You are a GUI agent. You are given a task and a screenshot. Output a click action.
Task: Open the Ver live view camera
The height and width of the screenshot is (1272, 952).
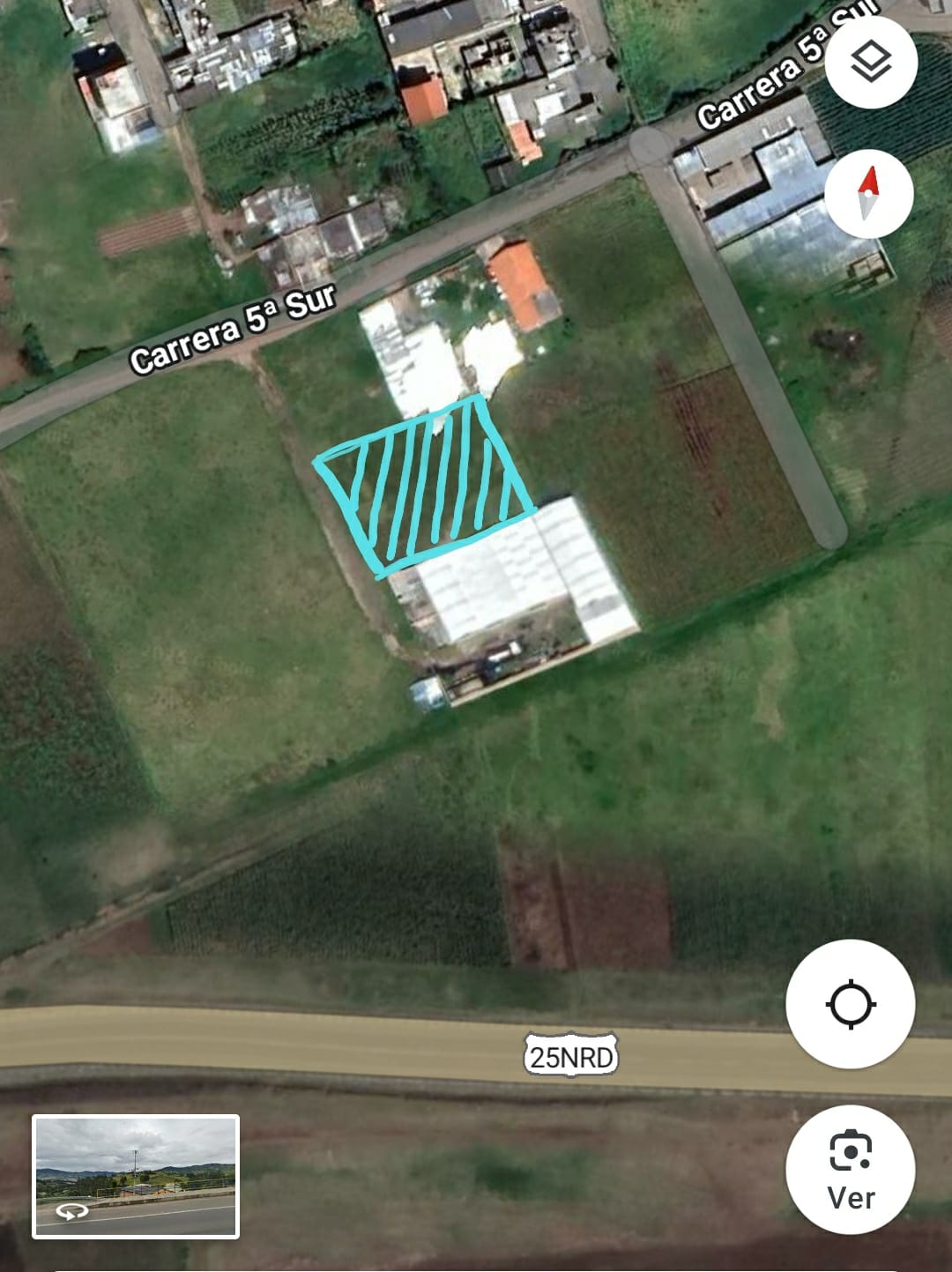[x=850, y=1169]
